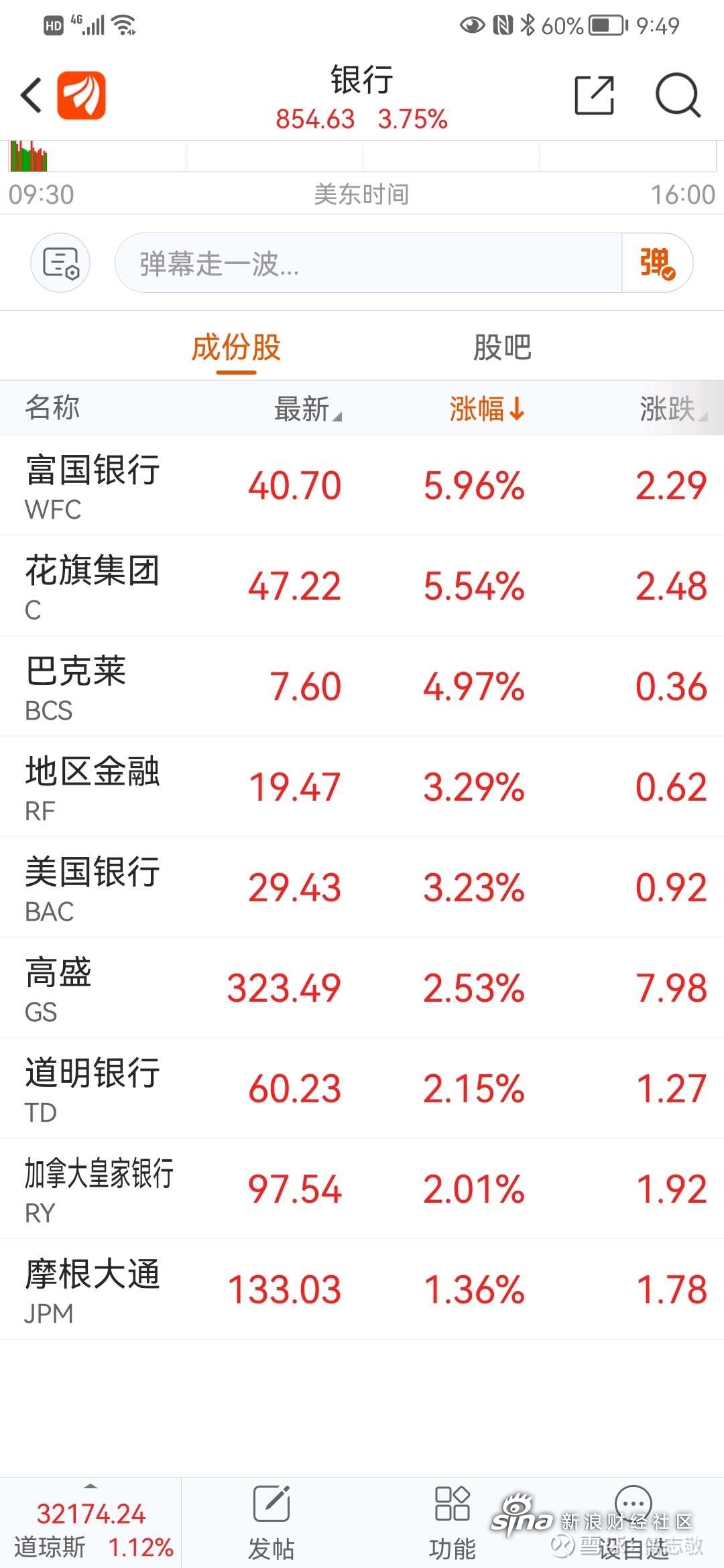This screenshot has height=1568, width=724.
Task: Open the bullet comment settings icon
Action: point(60,263)
